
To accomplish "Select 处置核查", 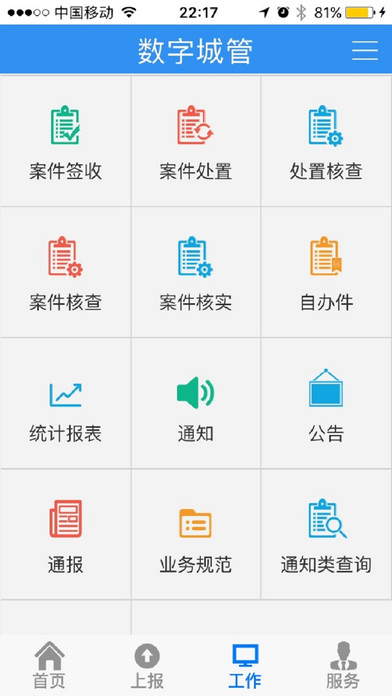I will click(x=326, y=141).
